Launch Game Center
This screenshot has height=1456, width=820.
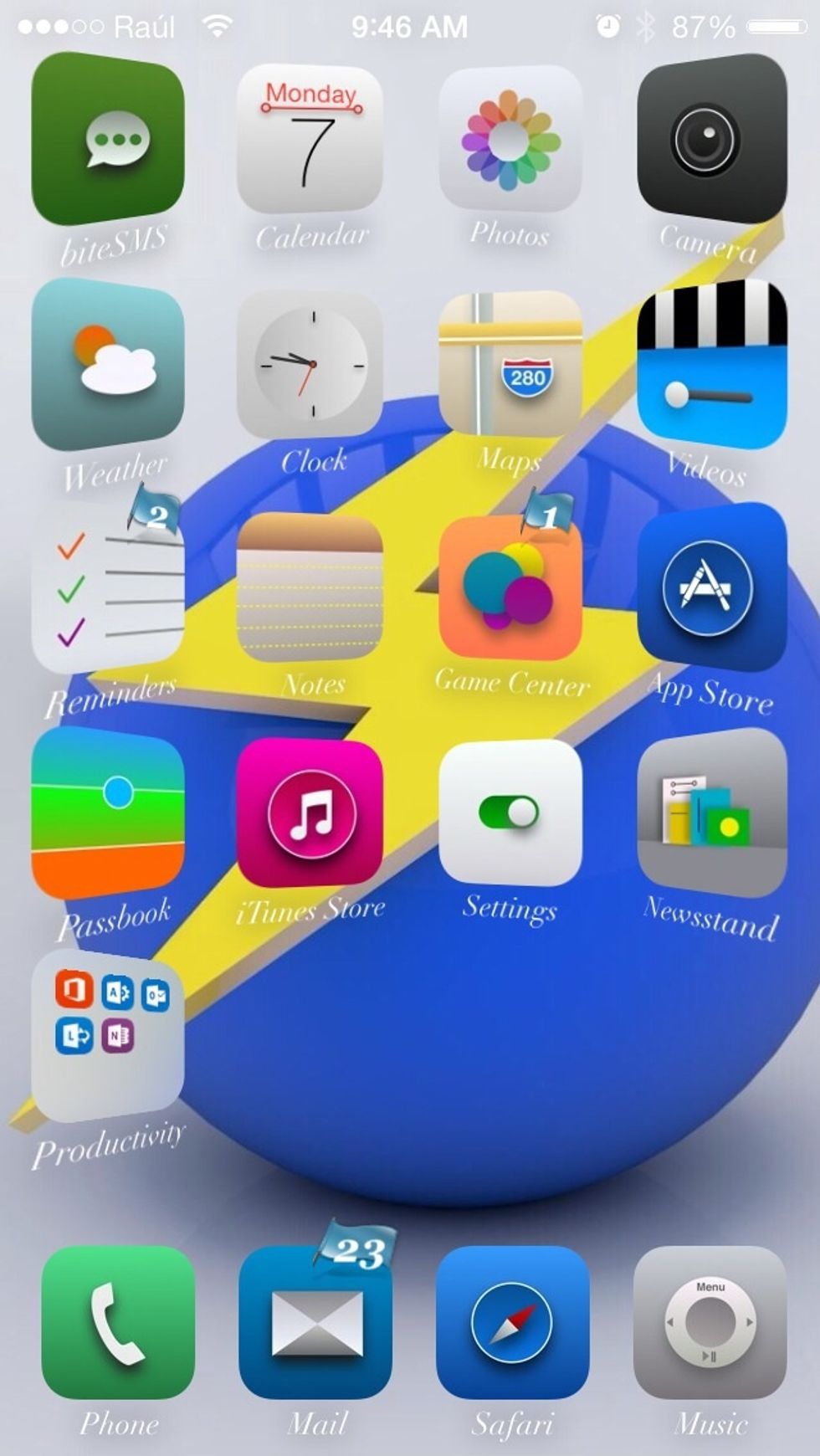[x=510, y=589]
